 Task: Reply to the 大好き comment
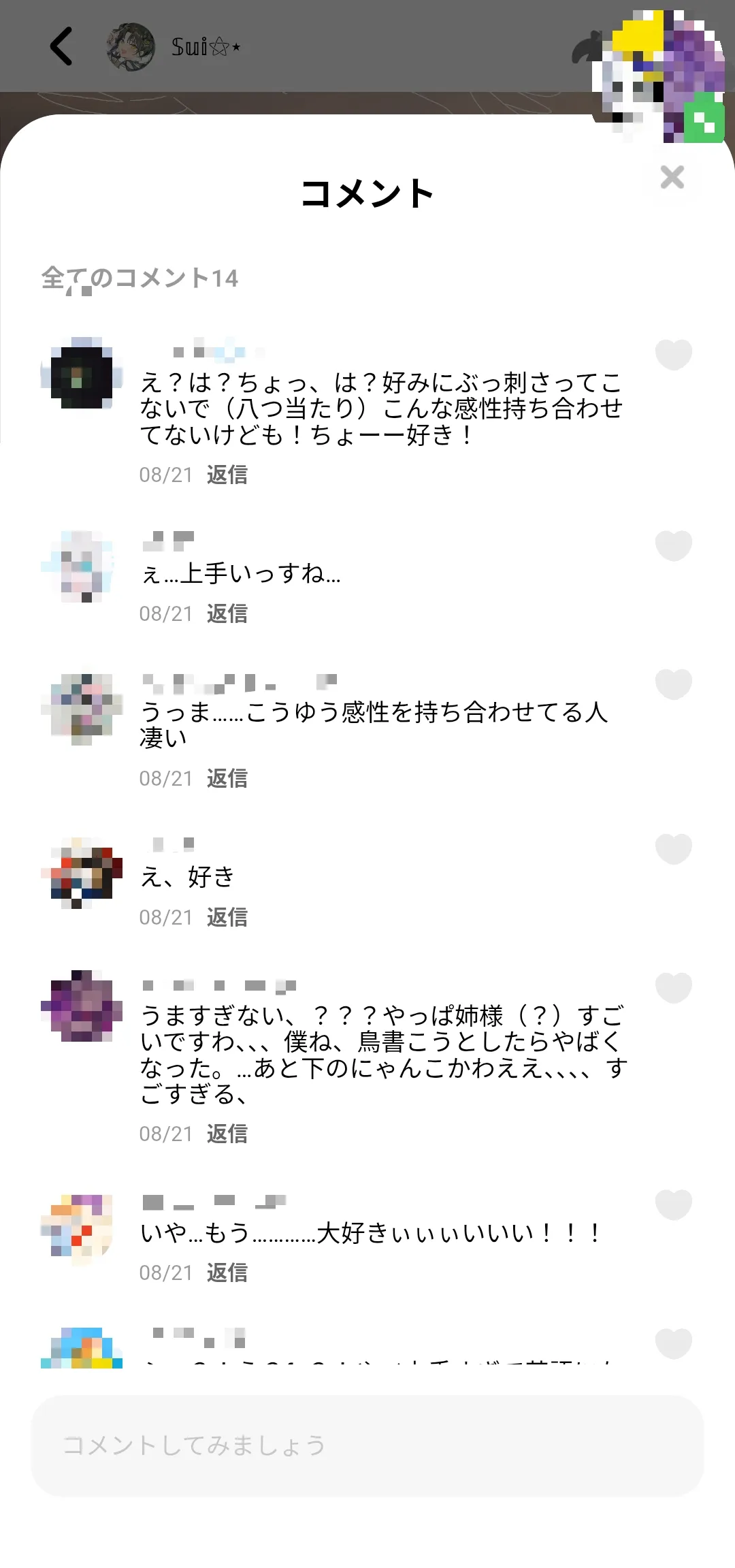coord(227,1273)
